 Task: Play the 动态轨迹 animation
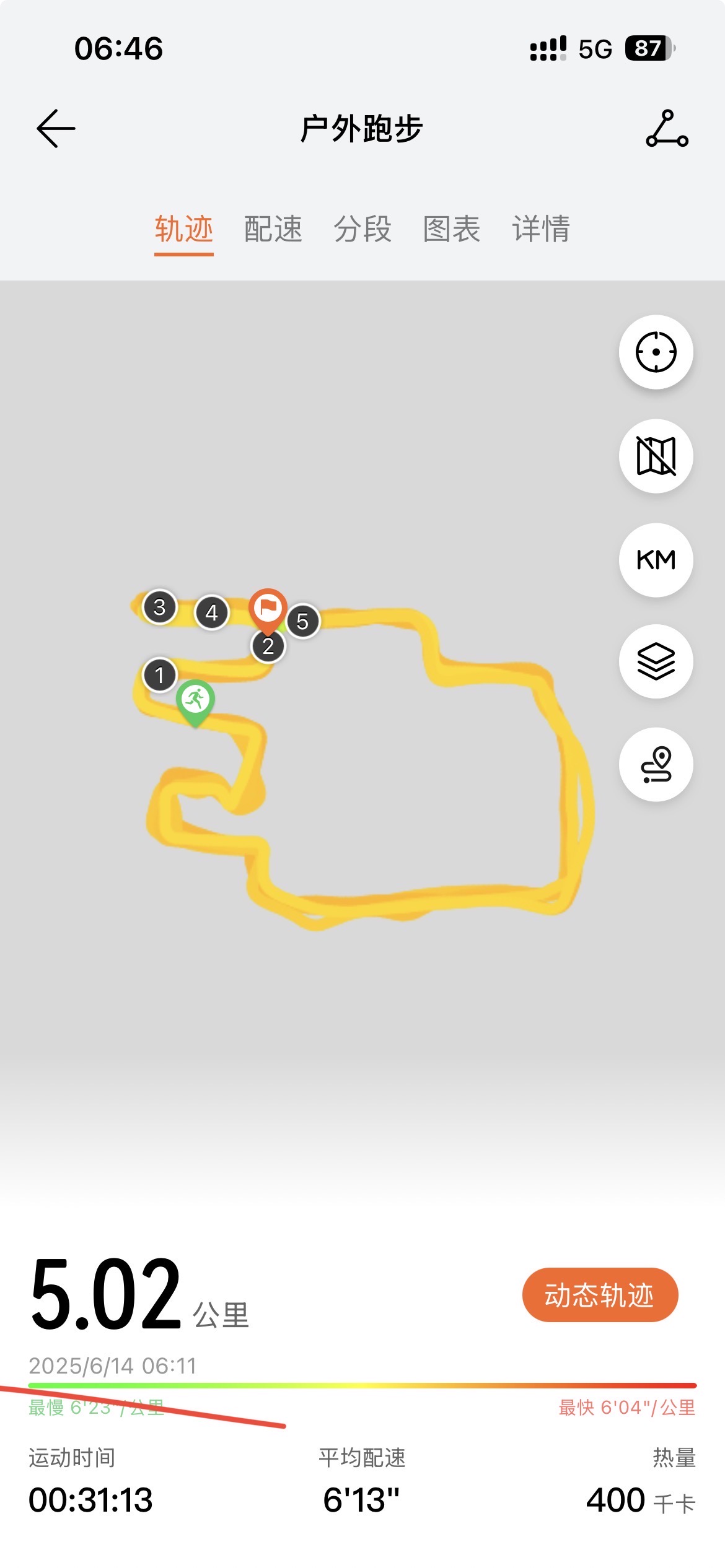tap(600, 1295)
